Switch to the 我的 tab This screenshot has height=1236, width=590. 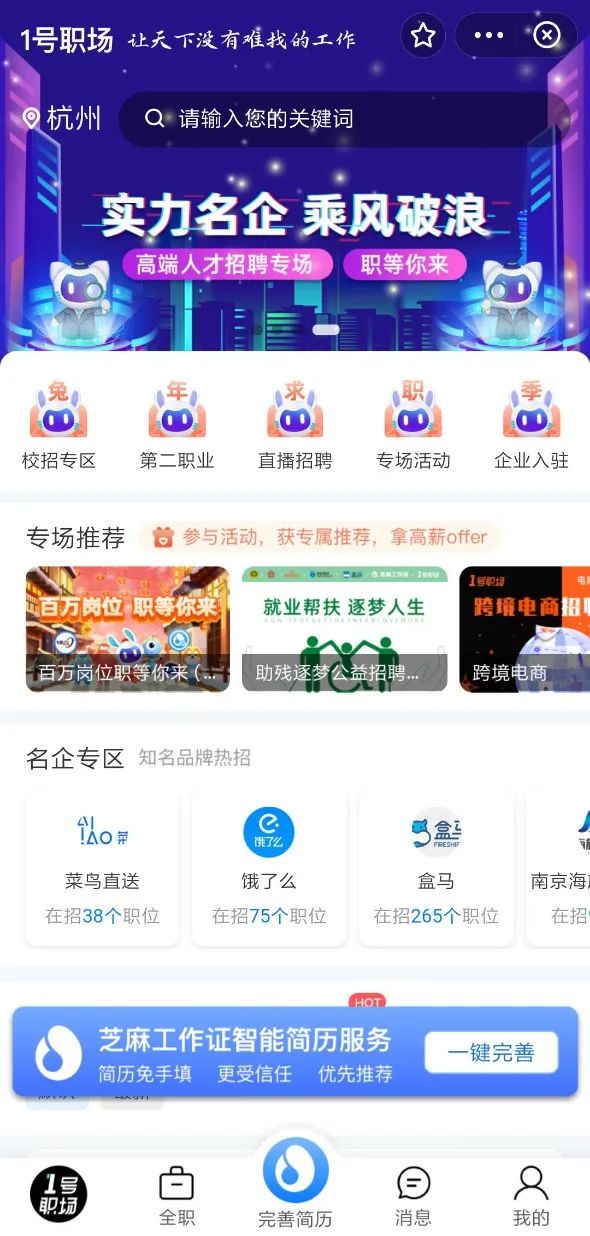(x=531, y=1195)
